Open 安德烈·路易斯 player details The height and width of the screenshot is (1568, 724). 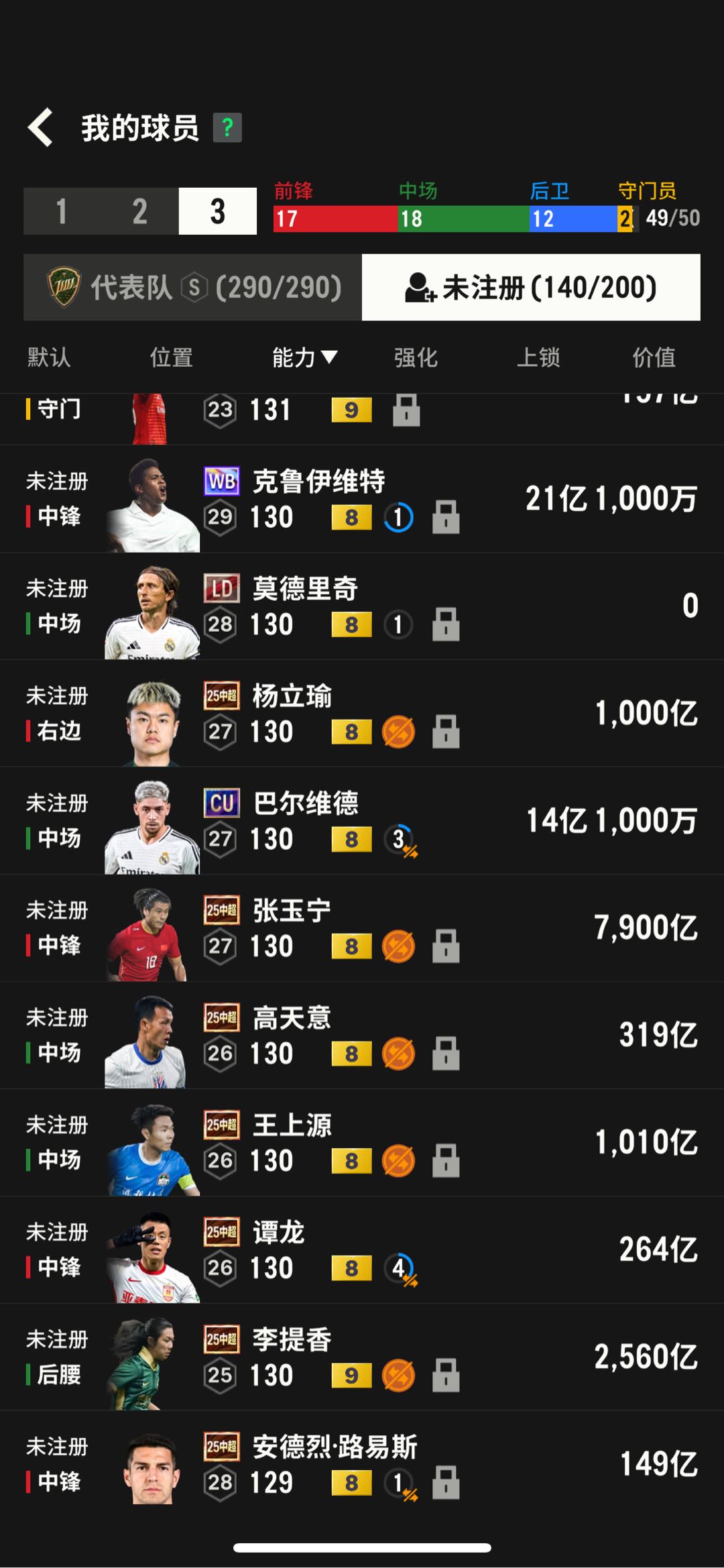(x=362, y=1465)
